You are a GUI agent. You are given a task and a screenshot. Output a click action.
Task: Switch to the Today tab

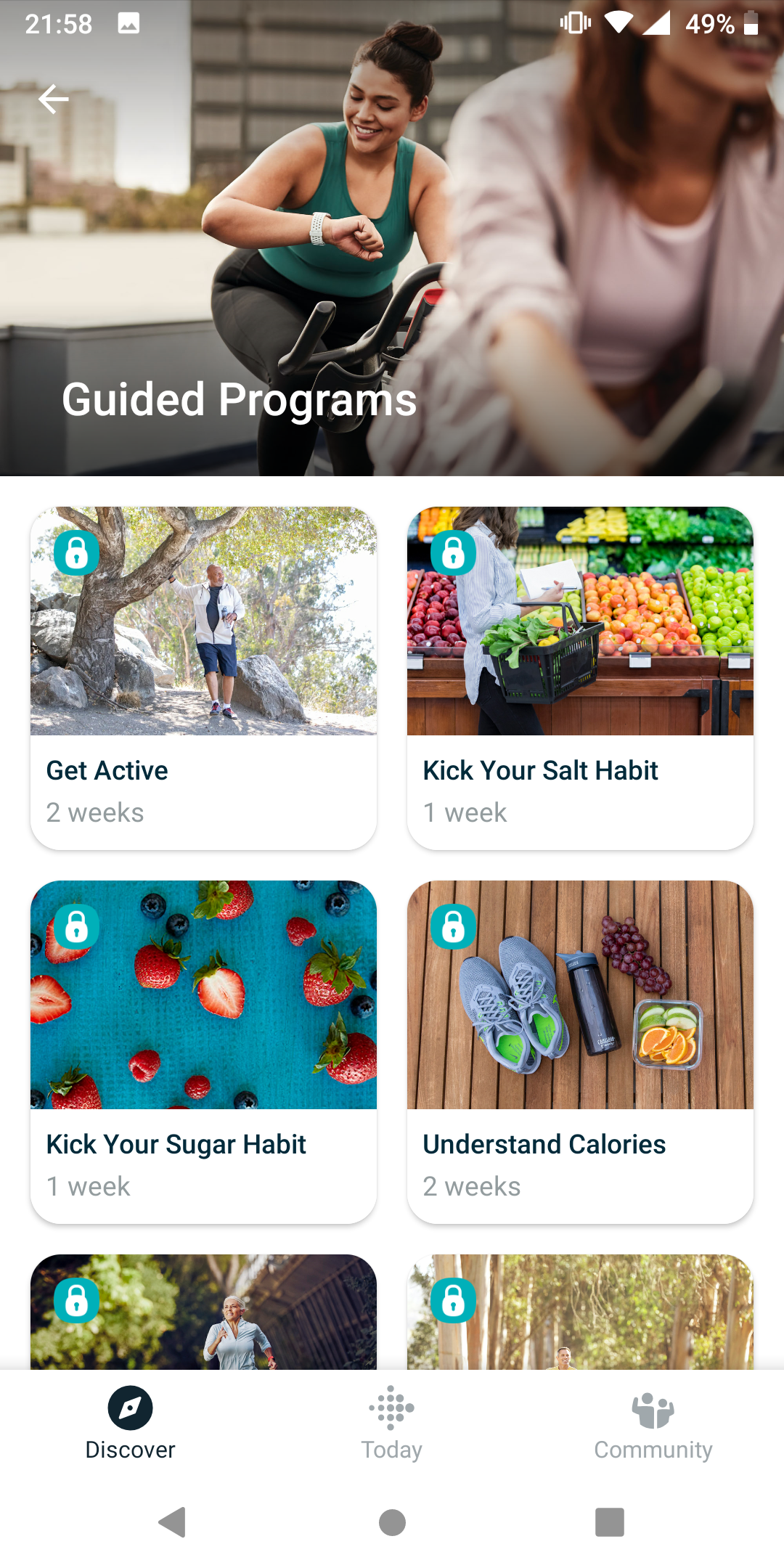point(392,1423)
